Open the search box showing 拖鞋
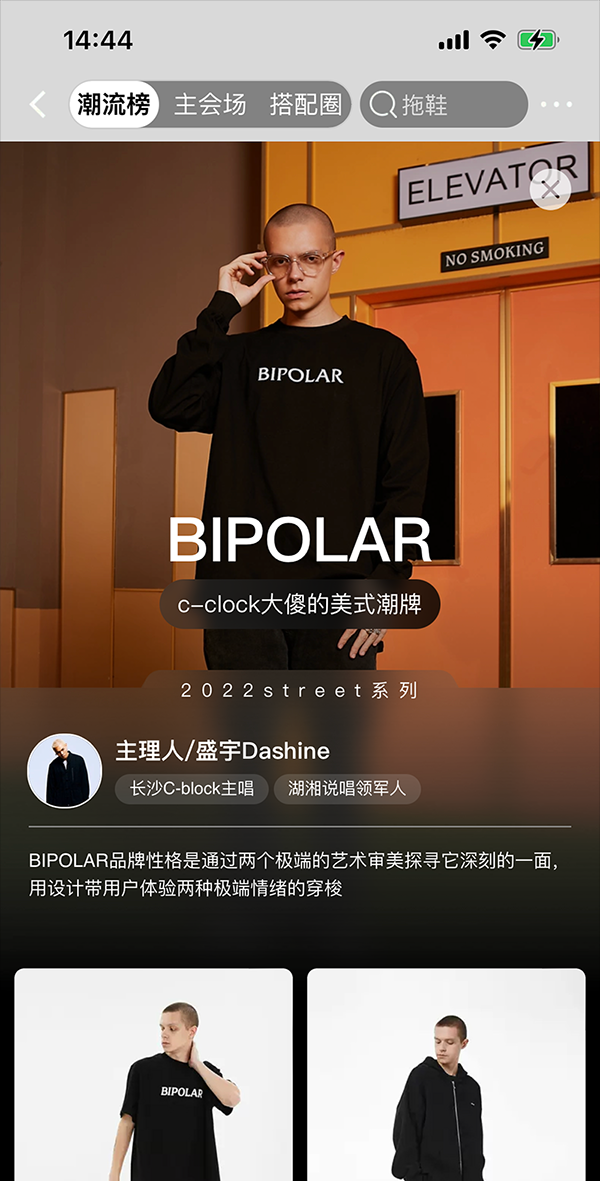 tap(443, 104)
